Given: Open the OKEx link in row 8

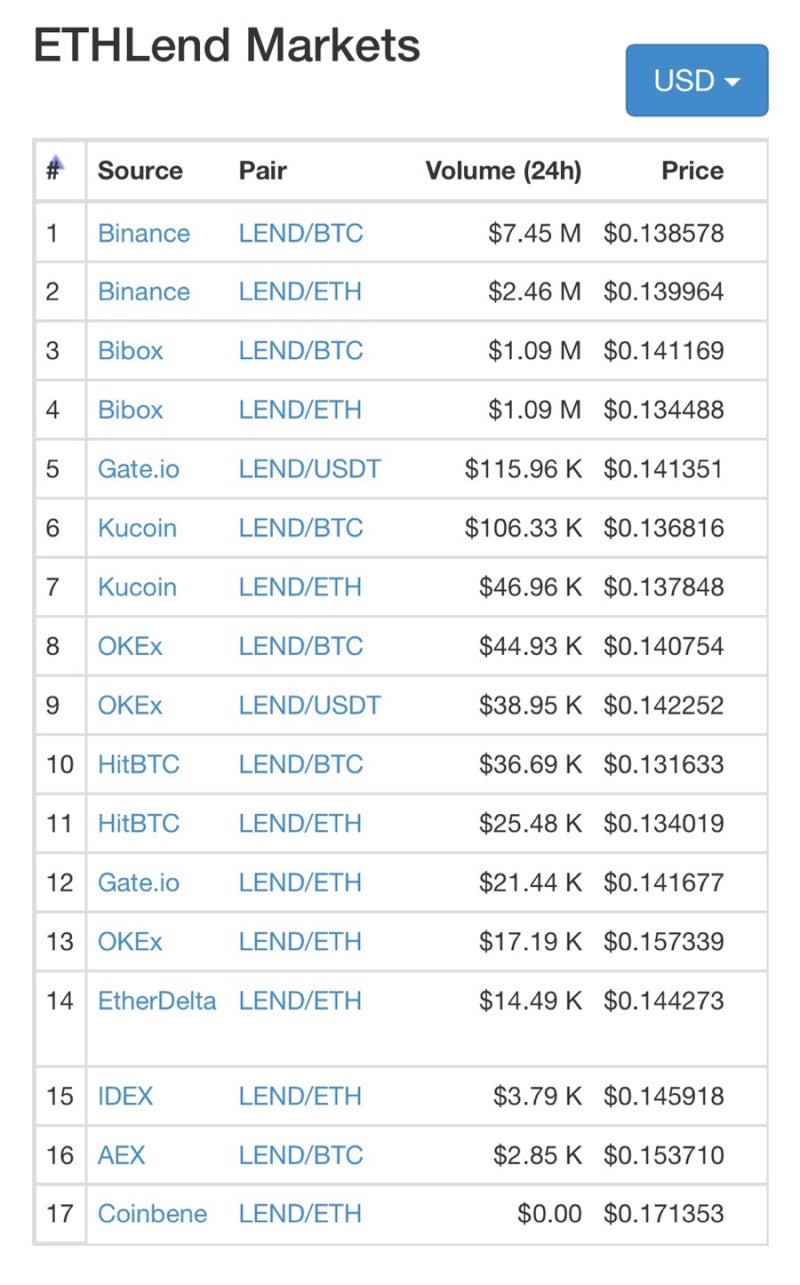Looking at the screenshot, I should click(x=129, y=646).
